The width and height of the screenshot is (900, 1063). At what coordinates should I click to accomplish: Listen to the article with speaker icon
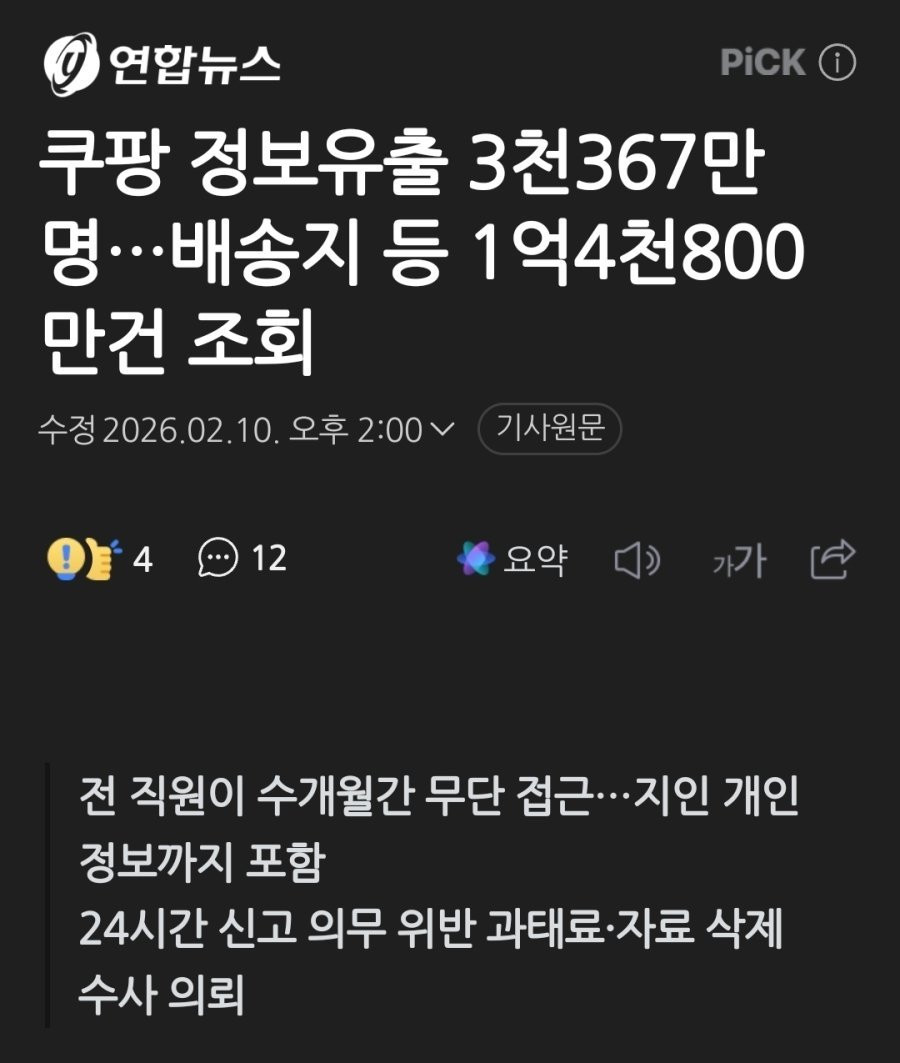click(x=636, y=561)
